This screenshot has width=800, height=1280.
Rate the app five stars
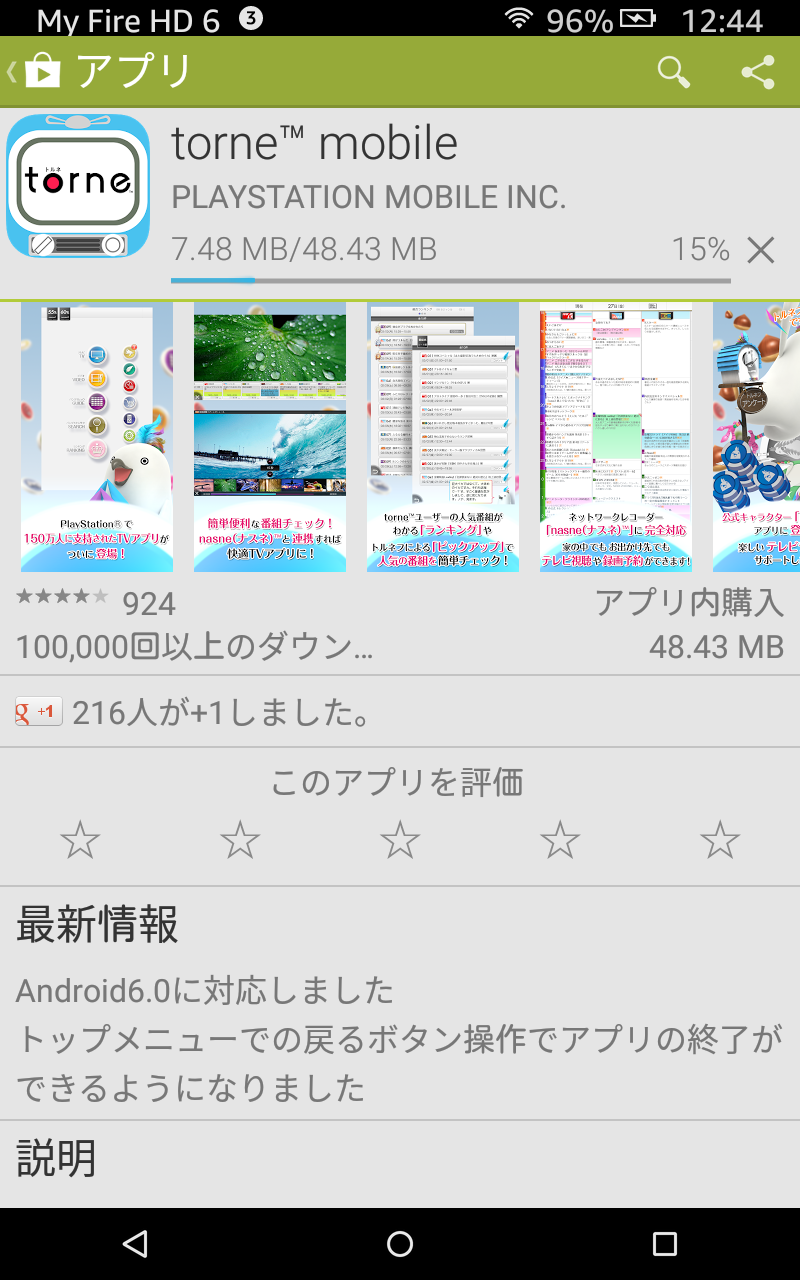[720, 840]
